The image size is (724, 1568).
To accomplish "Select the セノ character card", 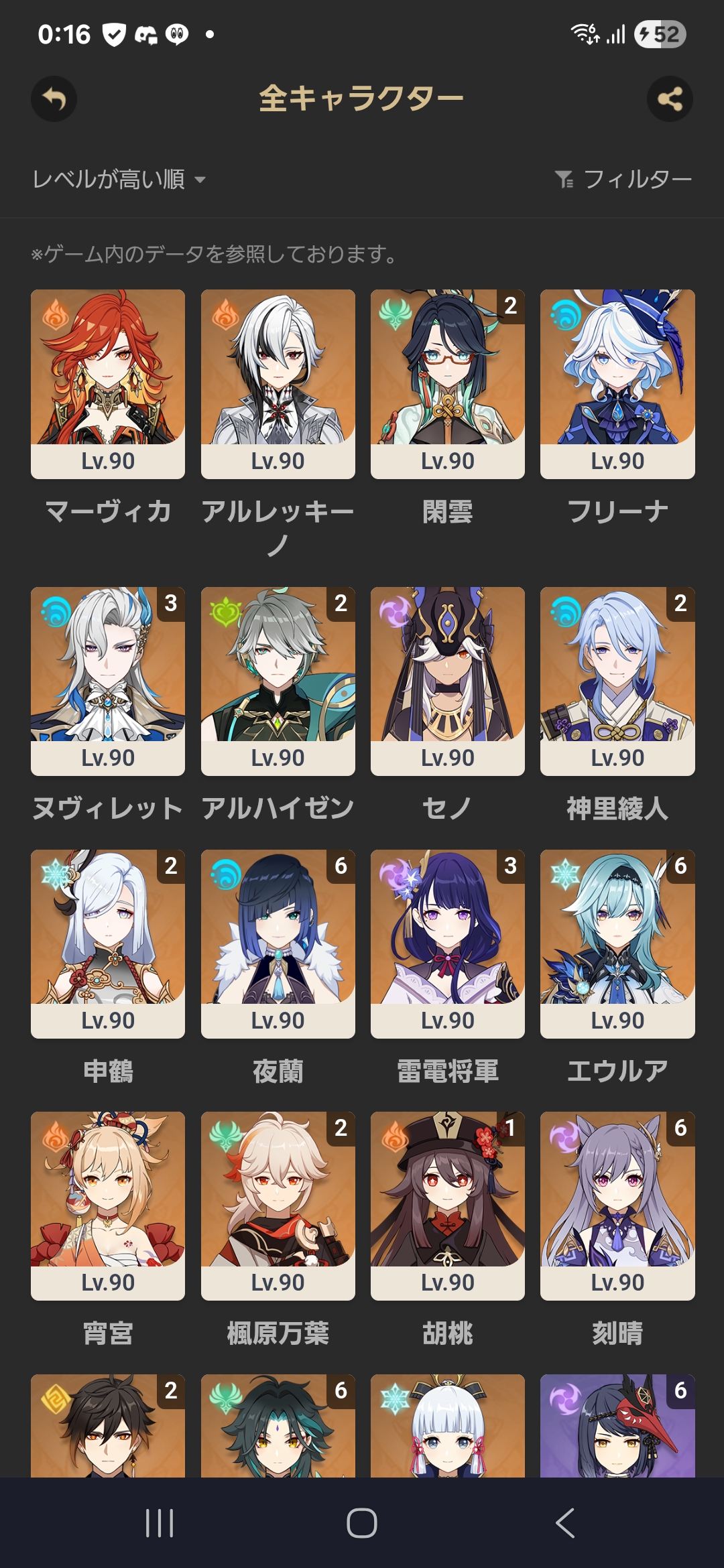I will (x=447, y=680).
